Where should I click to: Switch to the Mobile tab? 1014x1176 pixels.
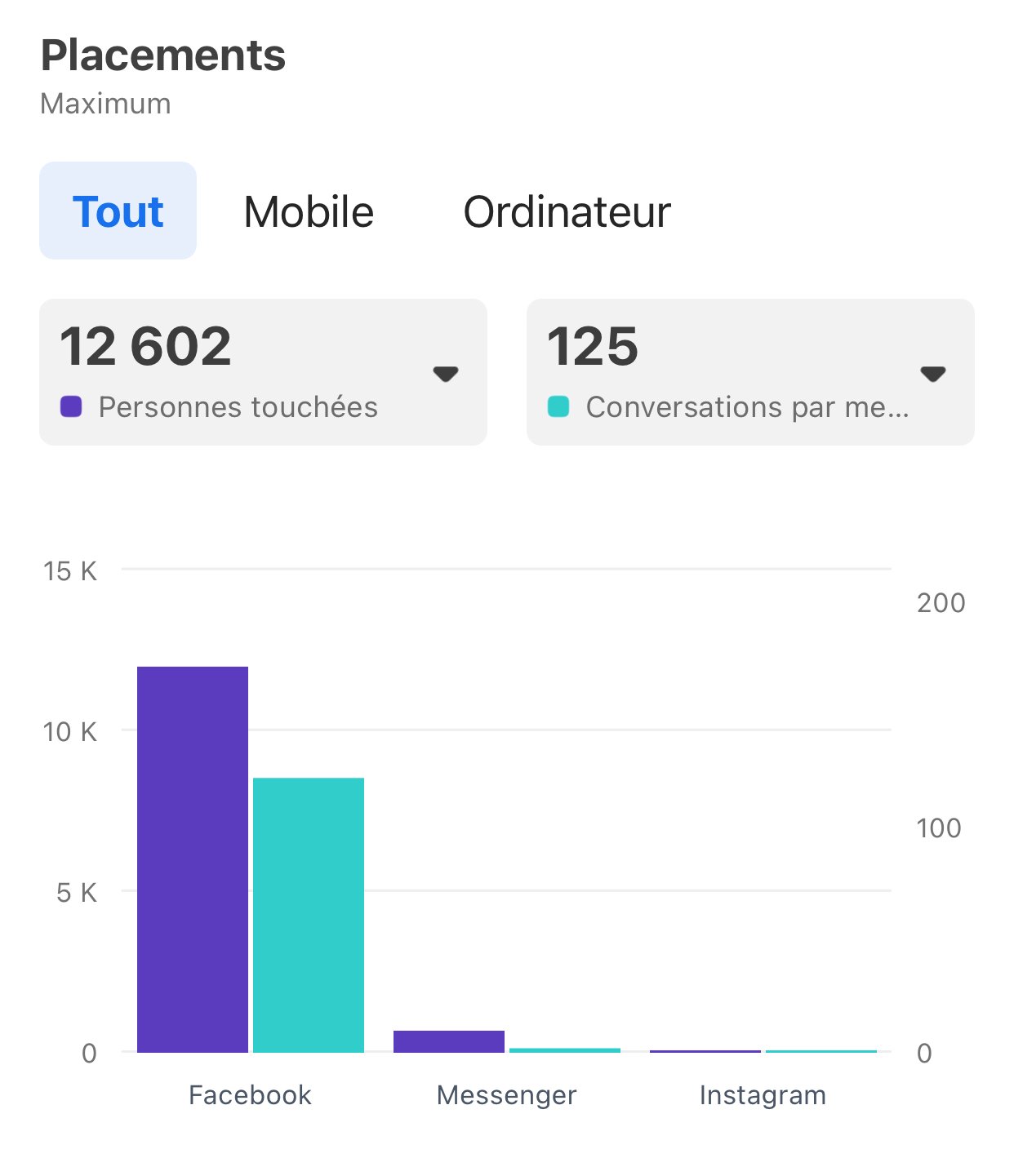[309, 211]
